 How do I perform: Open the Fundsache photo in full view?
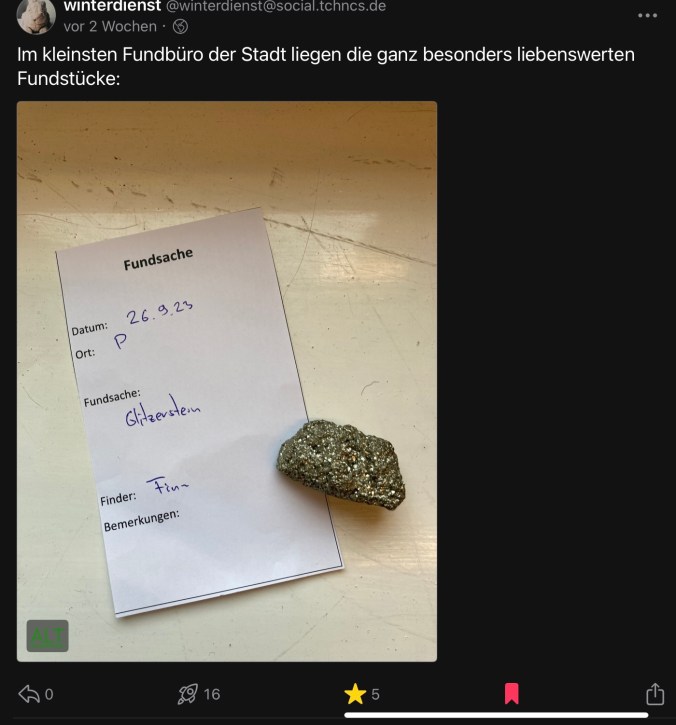[x=227, y=380]
